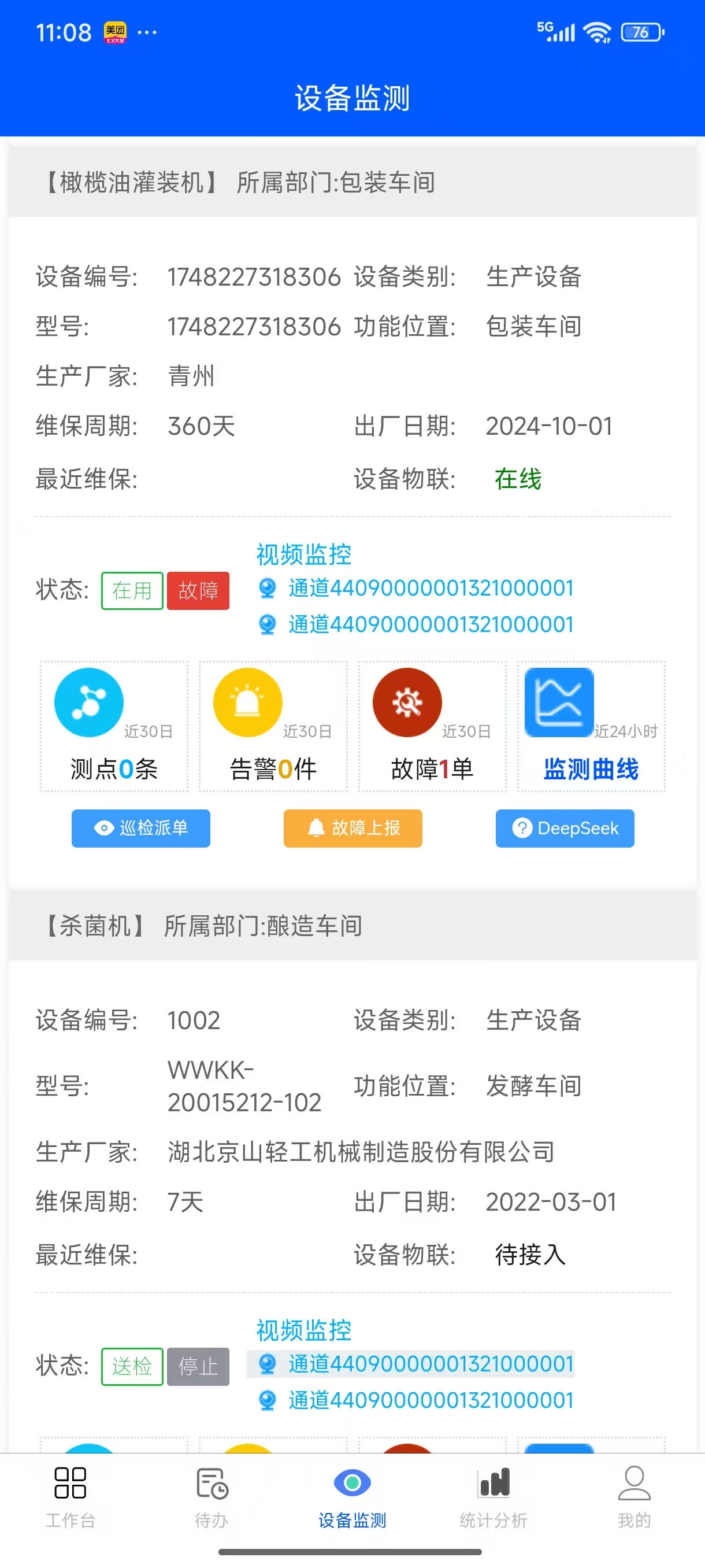Screen dimensions: 705x1568
Task: Select the 统计分析 tab
Action: (493, 1496)
